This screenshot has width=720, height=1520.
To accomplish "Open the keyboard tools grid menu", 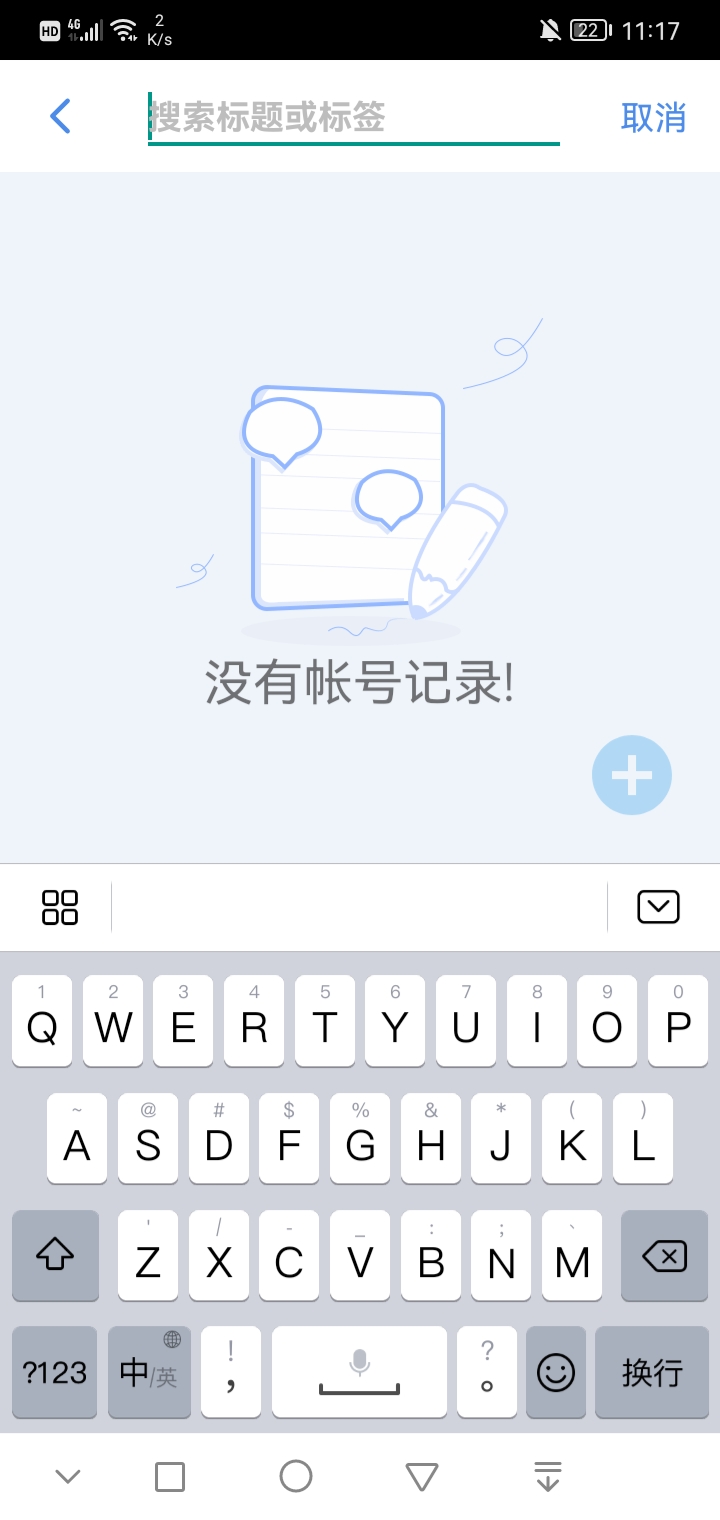I will 60,907.
